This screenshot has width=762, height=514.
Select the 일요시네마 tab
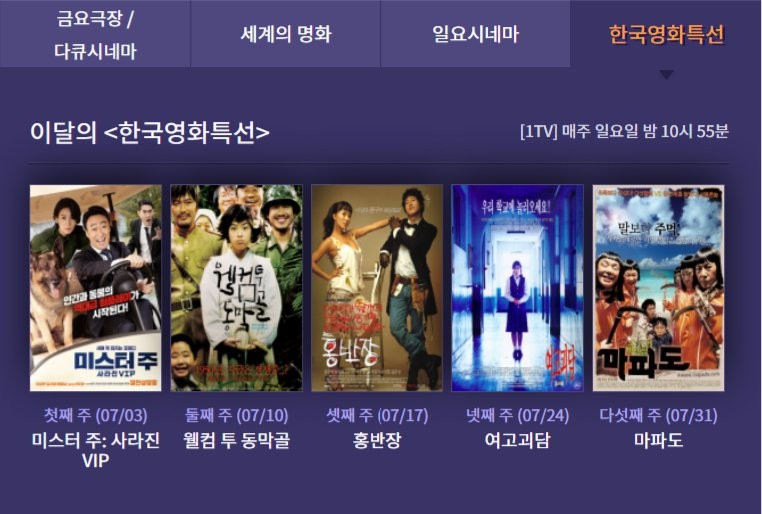click(x=475, y=34)
